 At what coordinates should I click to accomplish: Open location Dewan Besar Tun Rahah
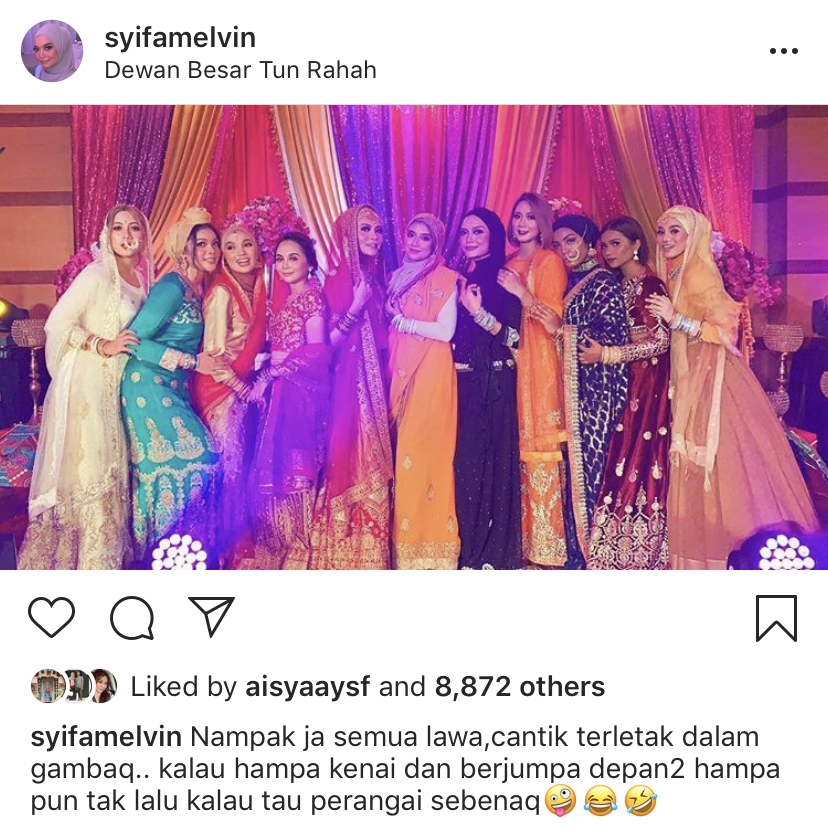pos(240,70)
